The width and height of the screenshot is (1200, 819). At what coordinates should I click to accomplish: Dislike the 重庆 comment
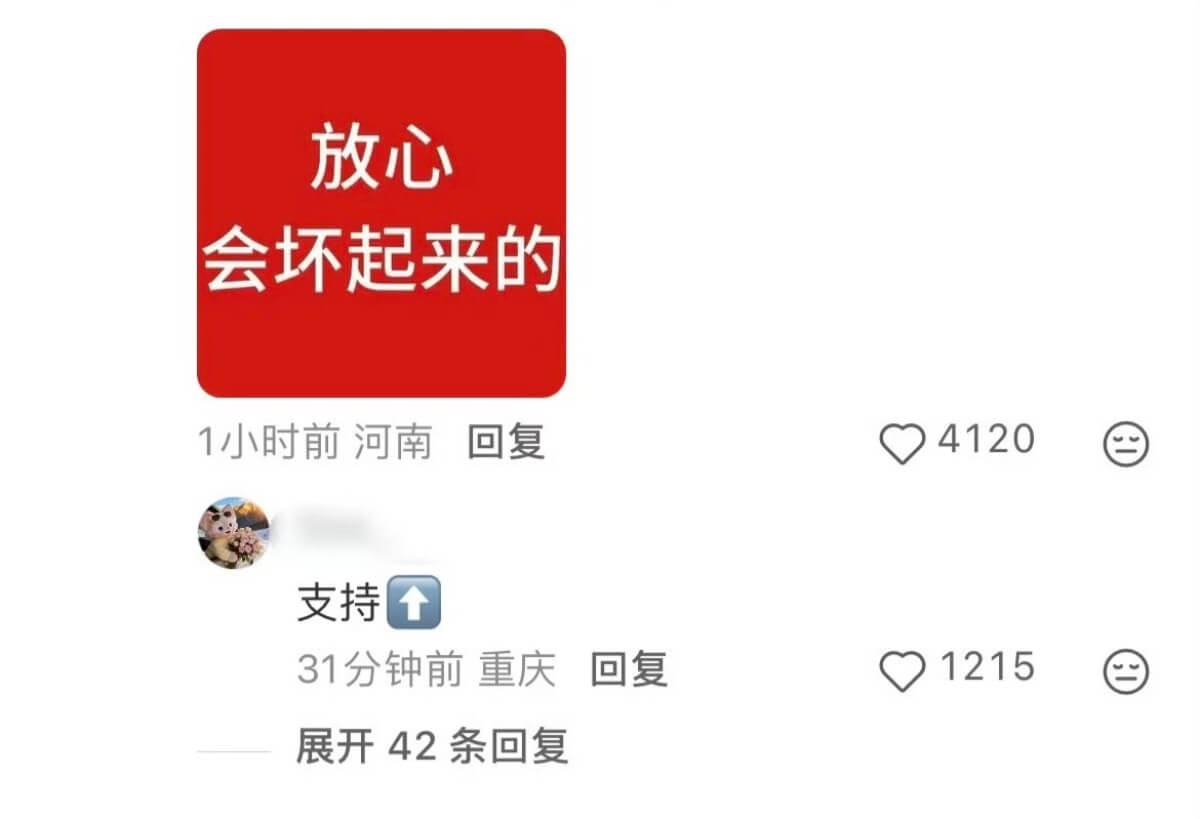click(x=1125, y=671)
